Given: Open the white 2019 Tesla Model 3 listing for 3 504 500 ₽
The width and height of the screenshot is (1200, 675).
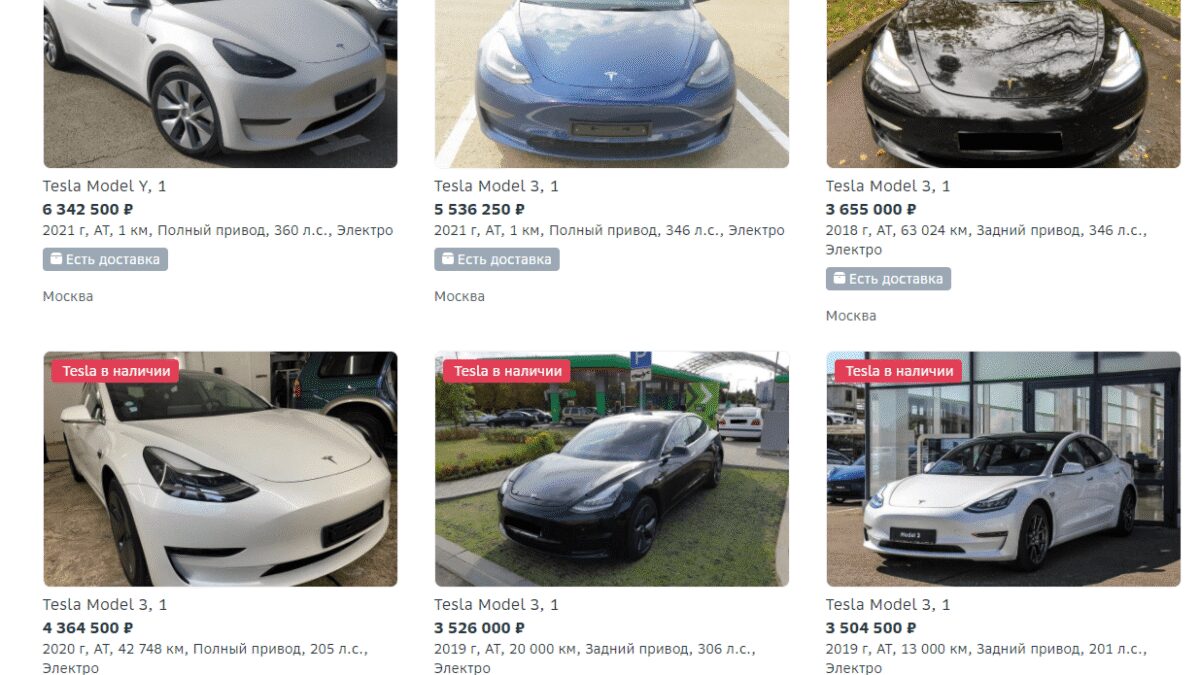Looking at the screenshot, I should point(888,604).
